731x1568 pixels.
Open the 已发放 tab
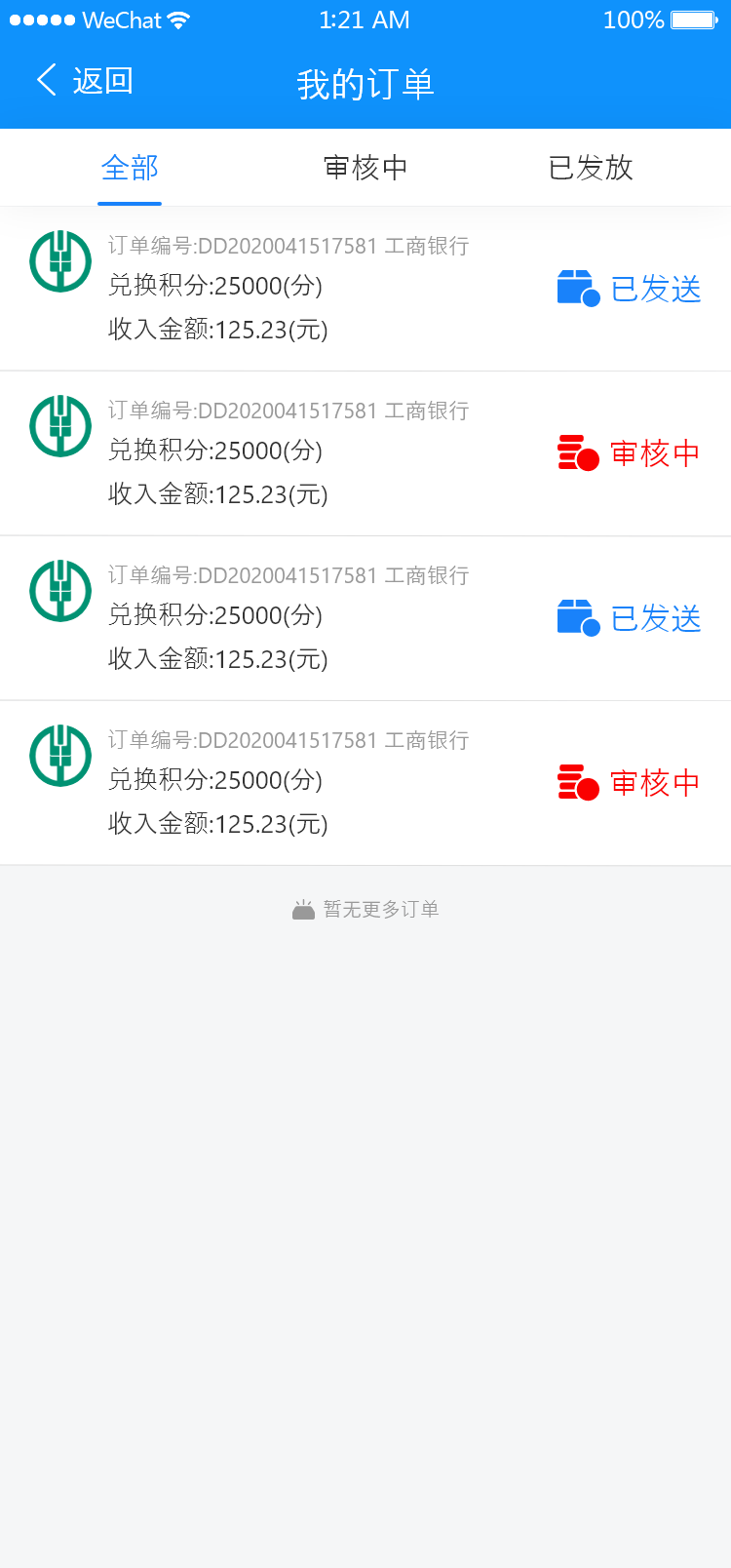click(591, 168)
